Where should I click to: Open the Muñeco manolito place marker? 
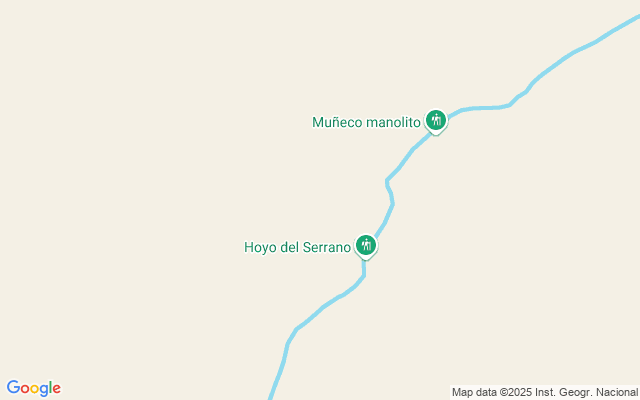coord(435,121)
